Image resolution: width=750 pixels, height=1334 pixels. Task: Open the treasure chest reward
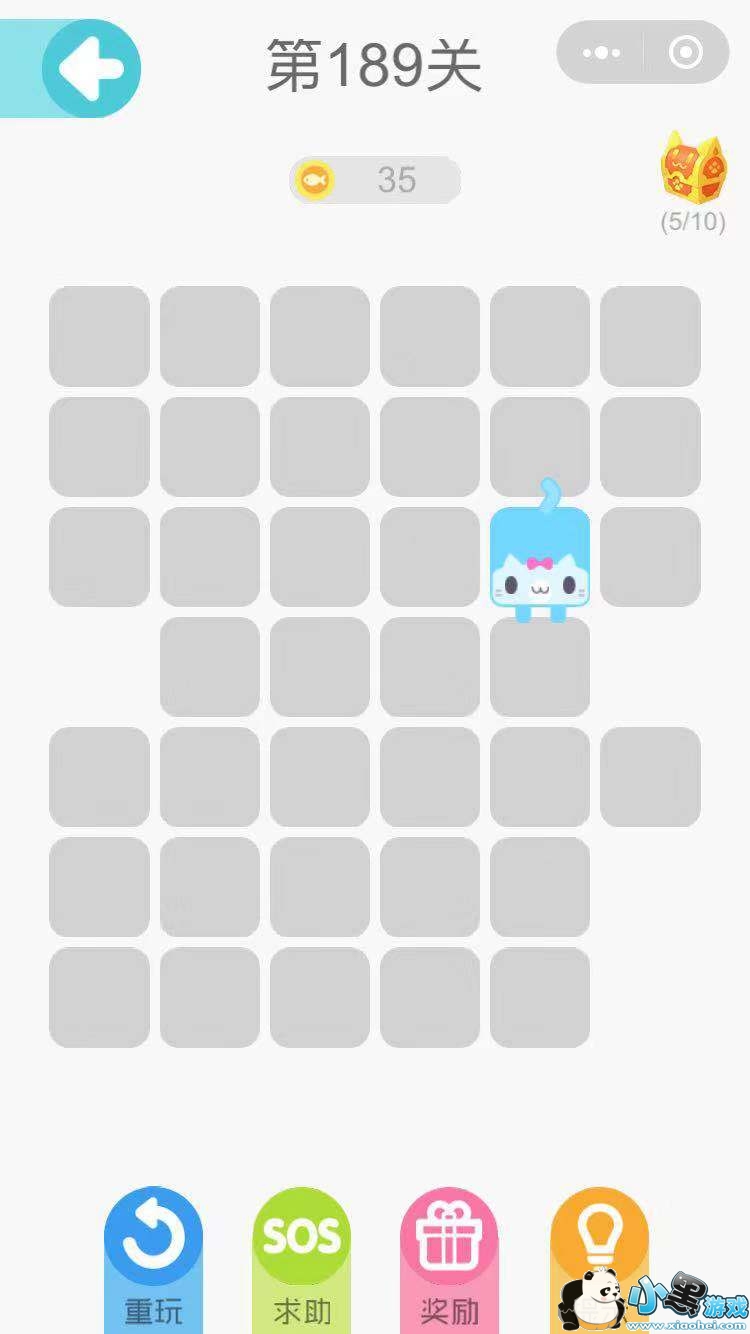693,169
